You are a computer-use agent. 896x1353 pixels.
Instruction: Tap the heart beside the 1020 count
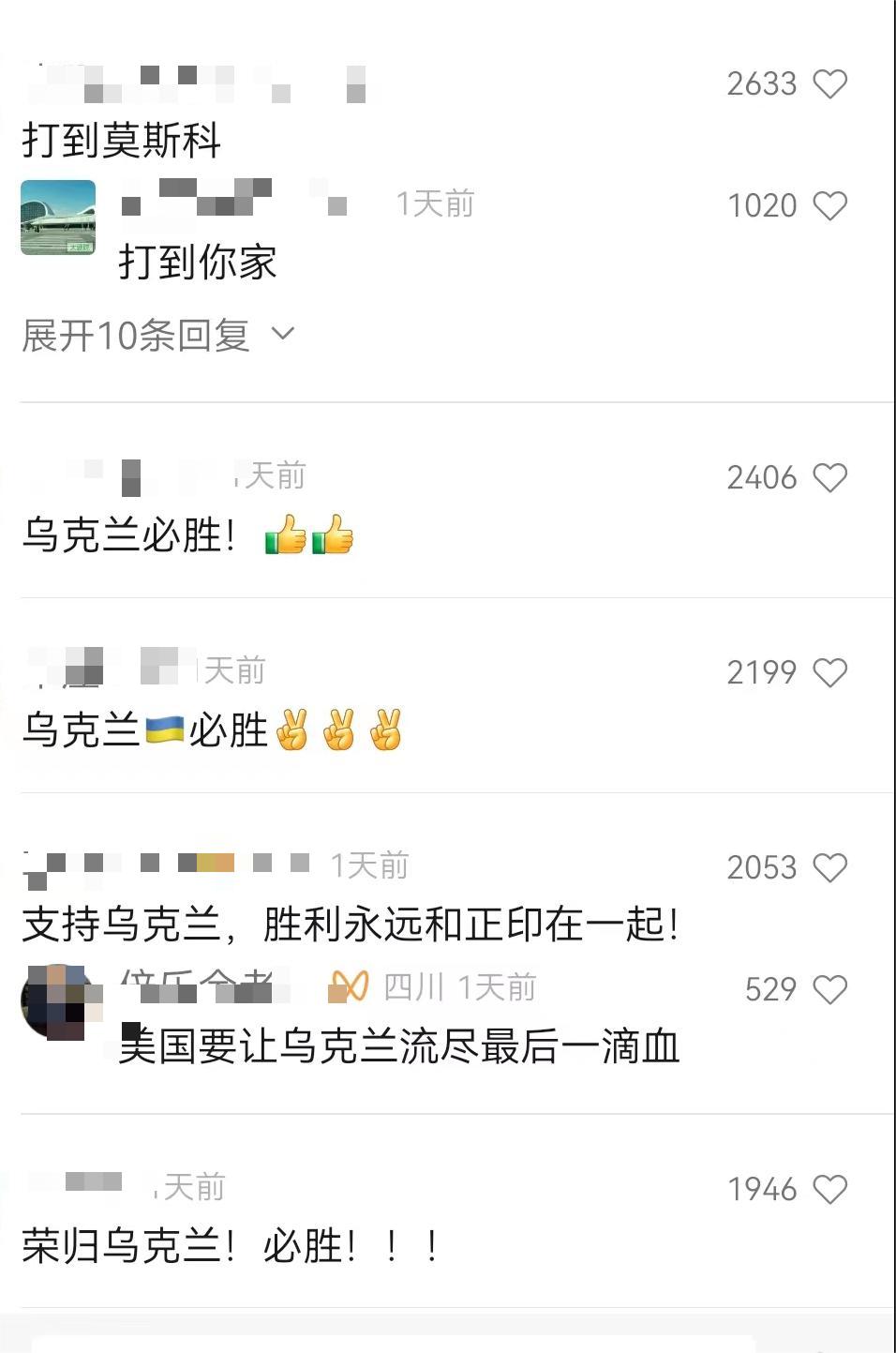832,205
